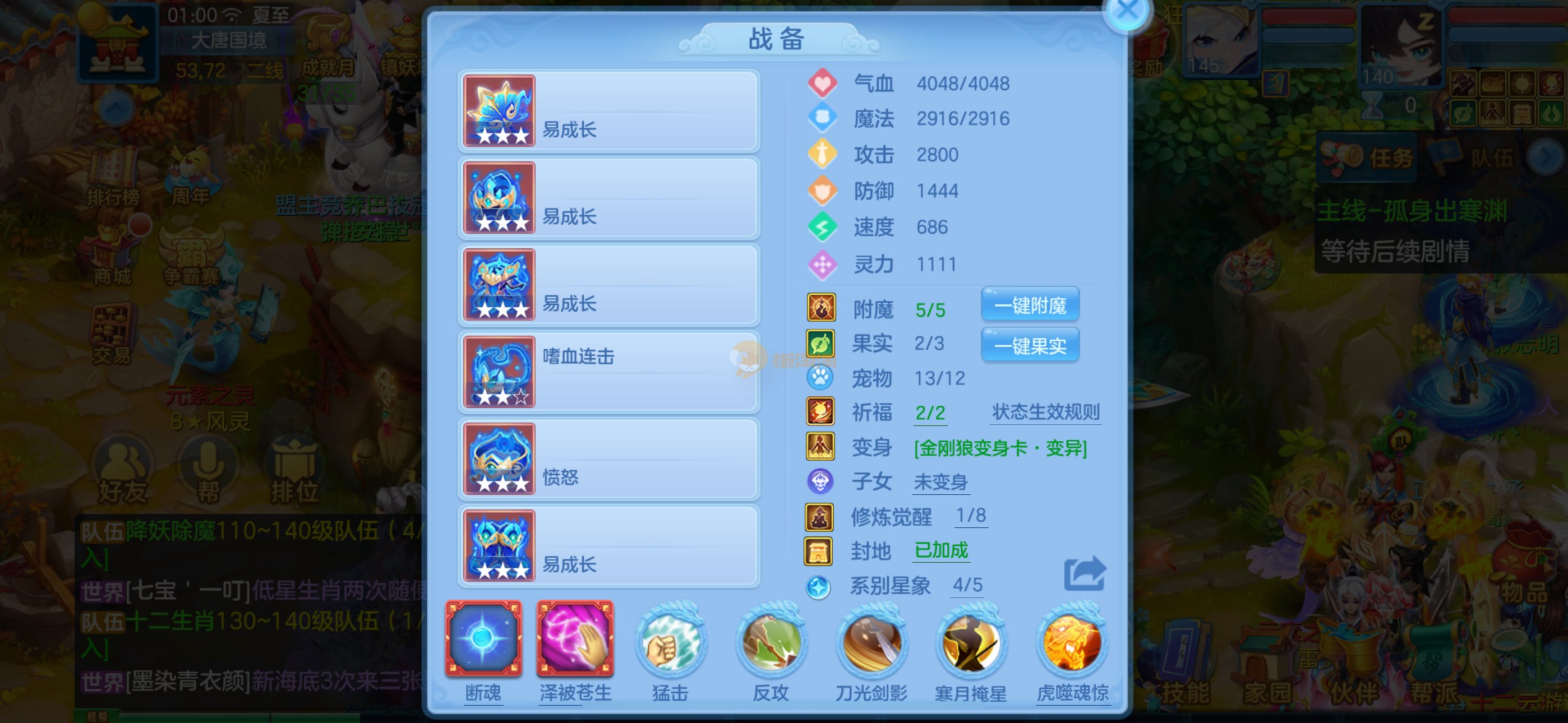This screenshot has height=723, width=1568.
Task: View the 寒月掩星 skill
Action: (x=971, y=642)
